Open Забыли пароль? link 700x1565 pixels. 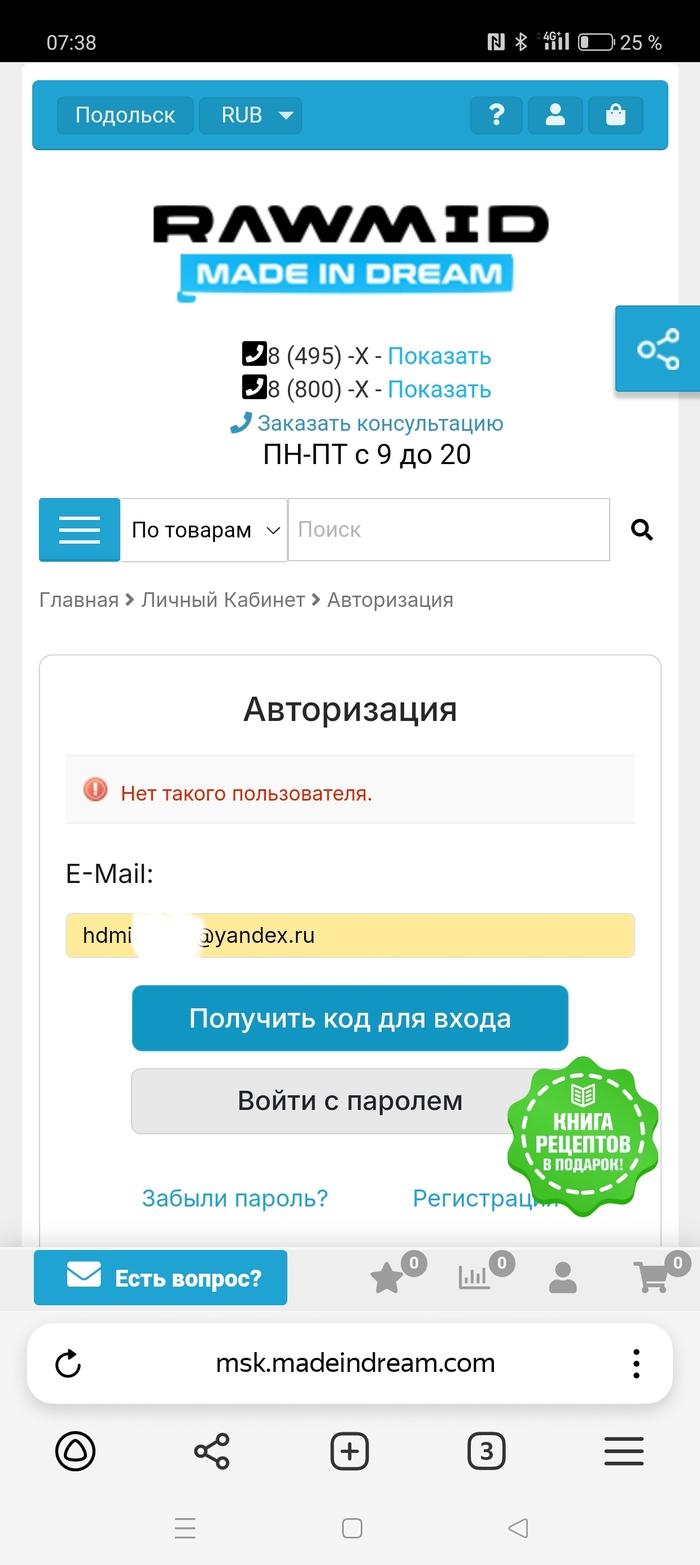(234, 1198)
